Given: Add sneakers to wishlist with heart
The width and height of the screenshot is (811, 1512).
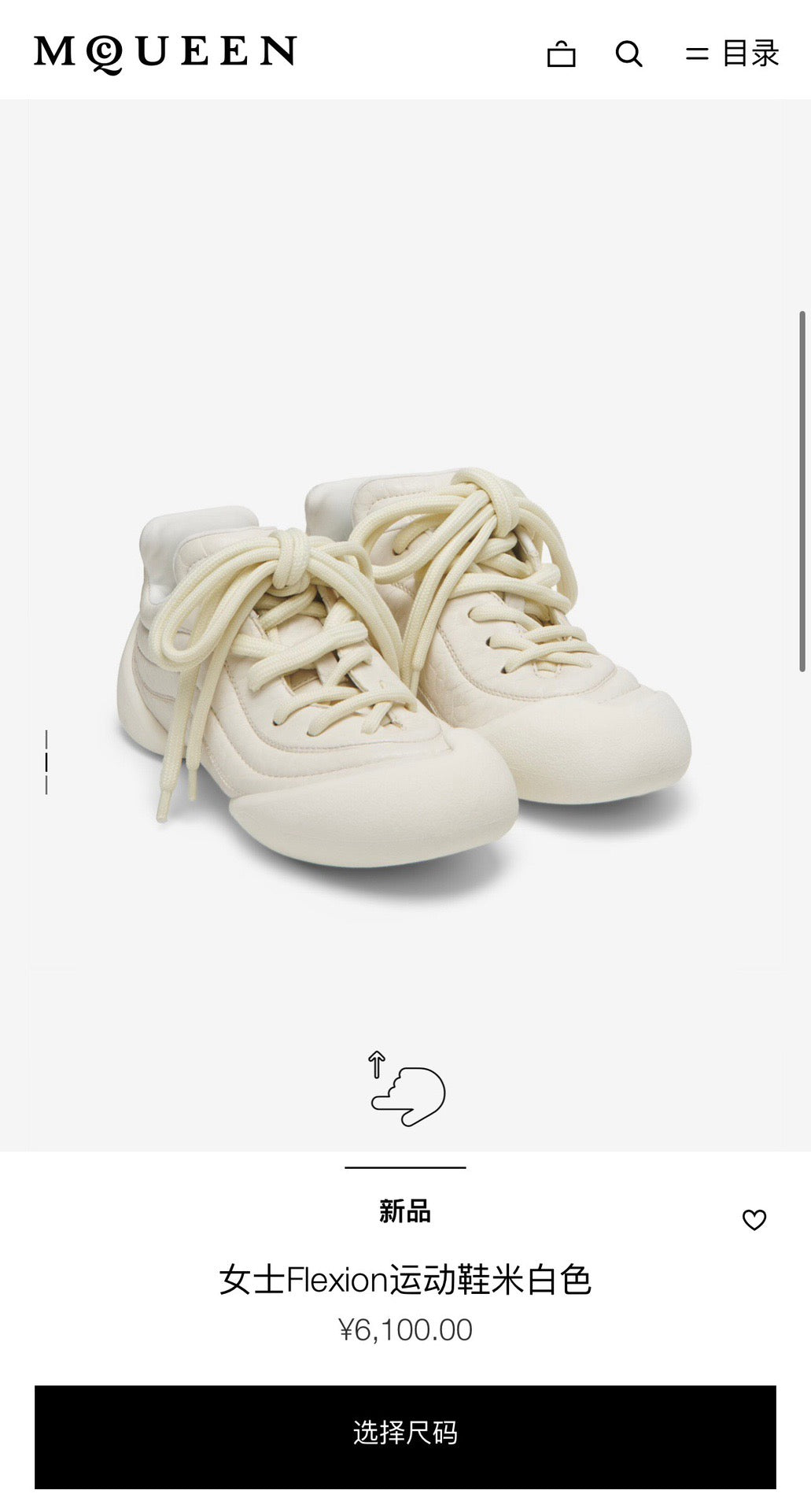Looking at the screenshot, I should click(754, 1219).
